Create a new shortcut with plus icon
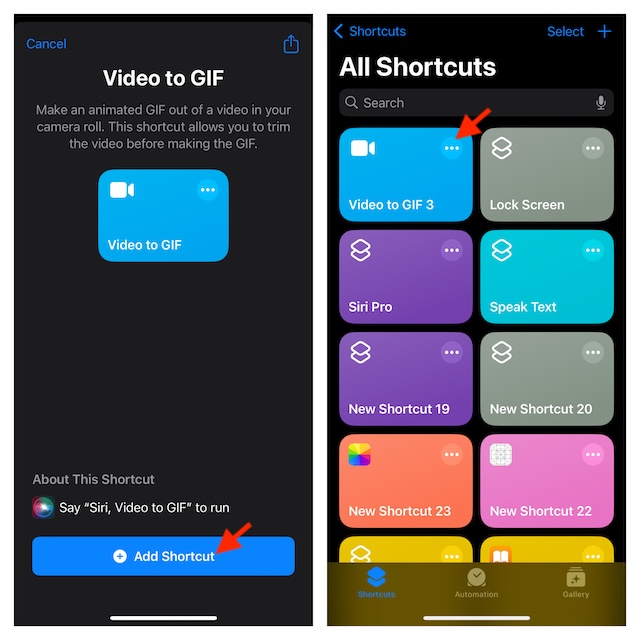640x640 pixels. click(x=605, y=31)
